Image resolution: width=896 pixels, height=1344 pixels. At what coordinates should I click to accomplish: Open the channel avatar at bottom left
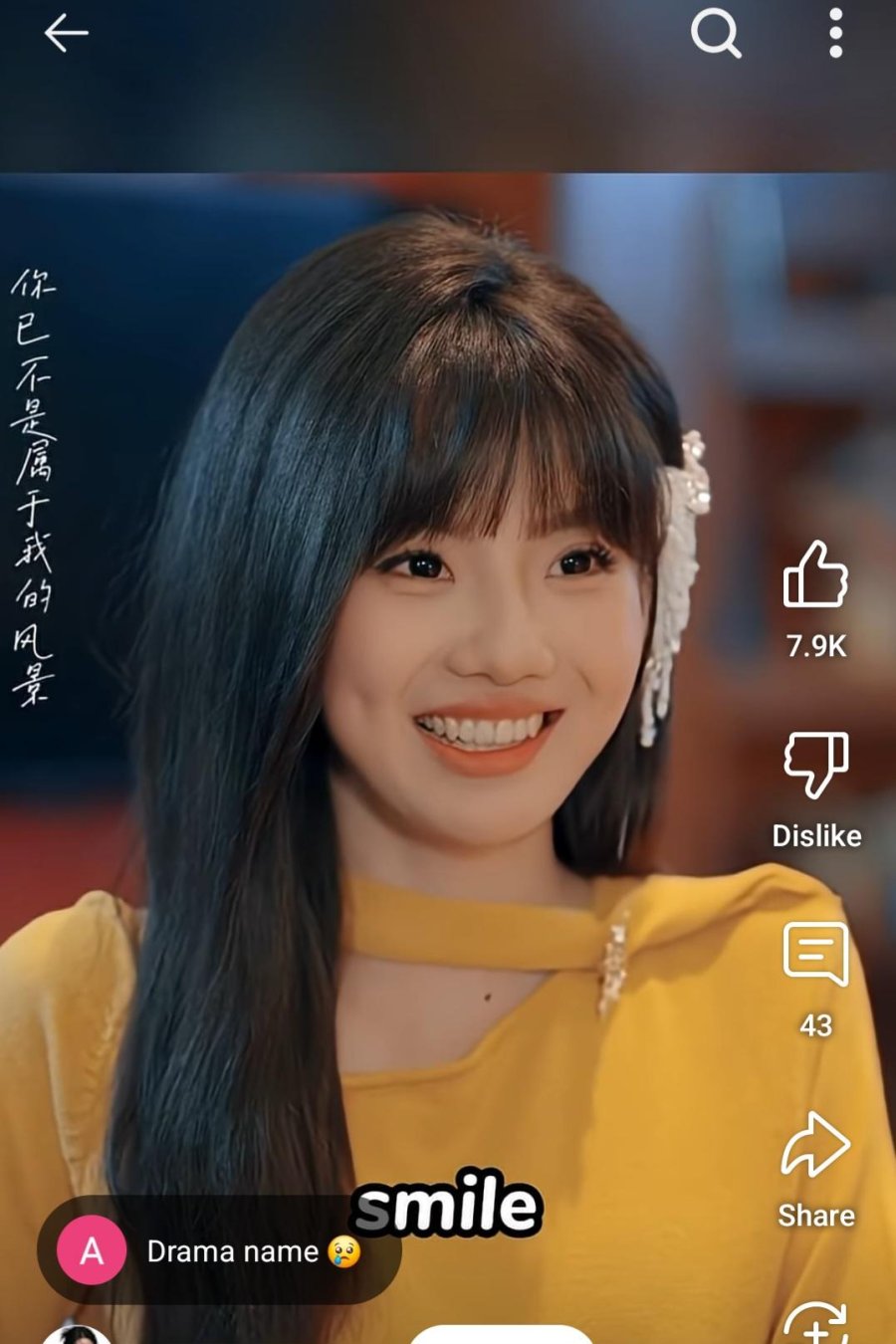point(77,1334)
